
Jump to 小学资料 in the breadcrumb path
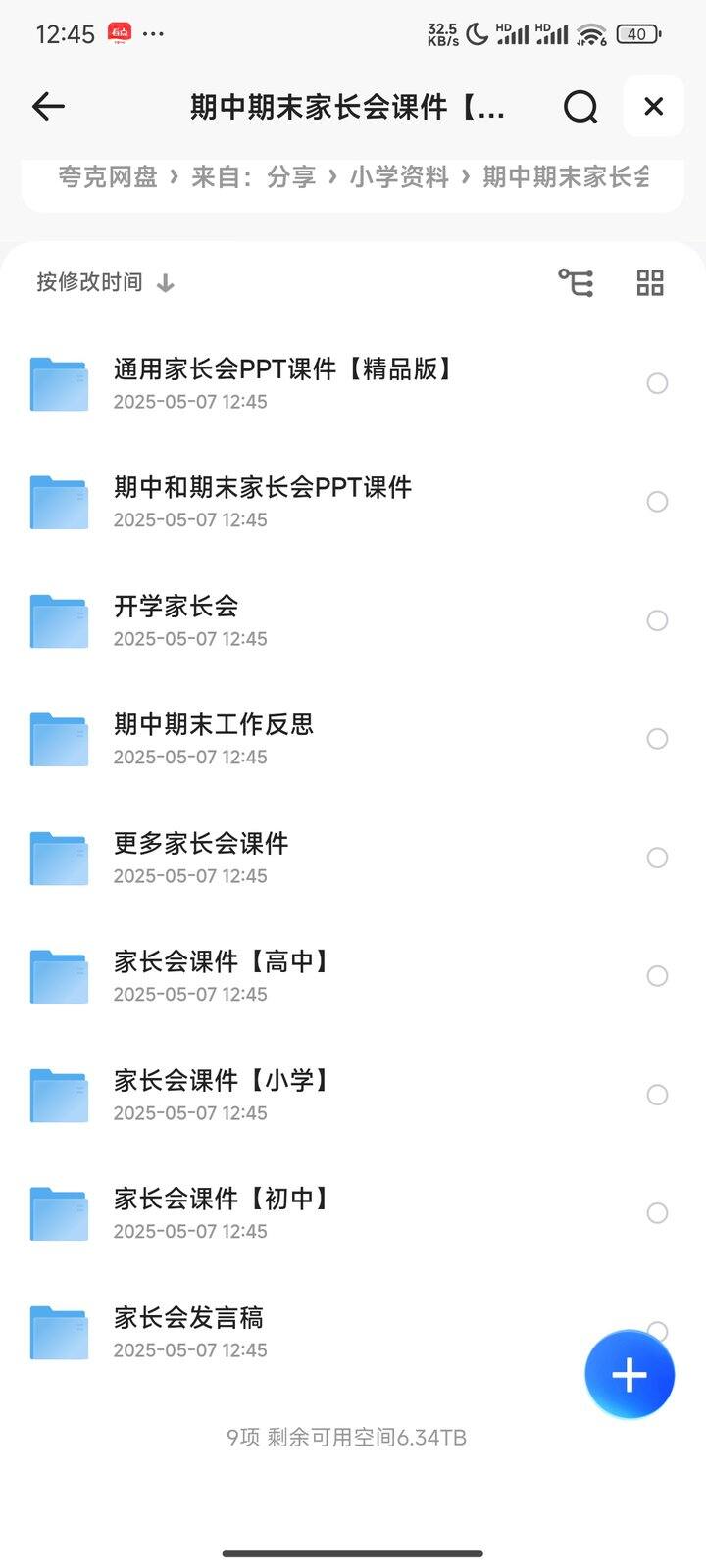(399, 177)
